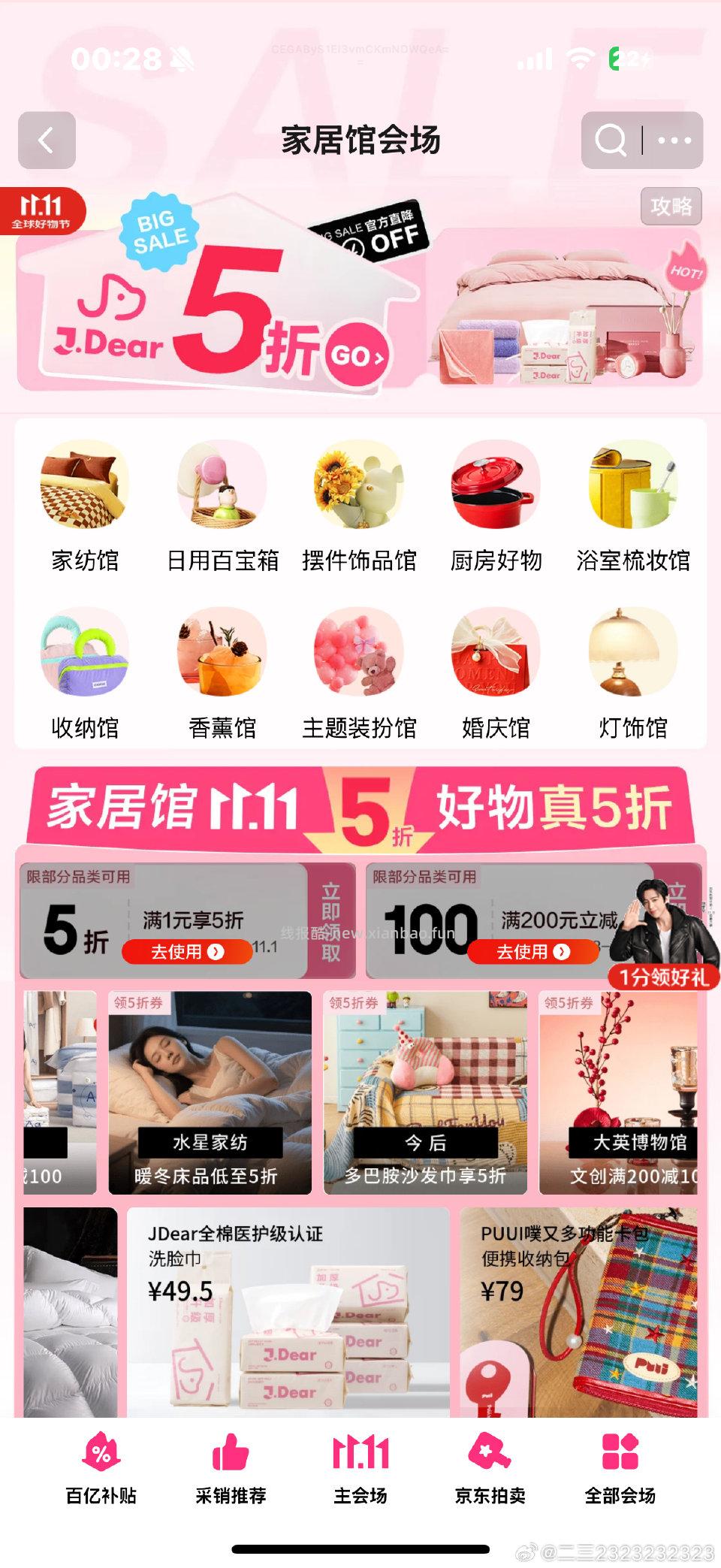Open the 水星家纺 暖冬床品 product card
The width and height of the screenshot is (721, 1568).
pyautogui.click(x=212, y=1093)
